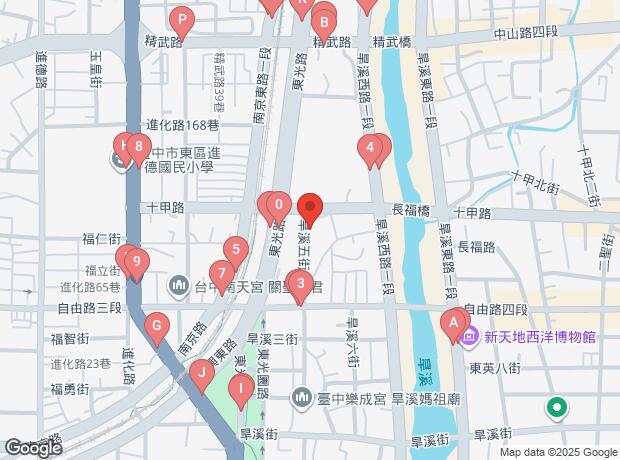Tap map marker 3
Image resolution: width=620 pixels, height=460 pixels.
tap(300, 282)
